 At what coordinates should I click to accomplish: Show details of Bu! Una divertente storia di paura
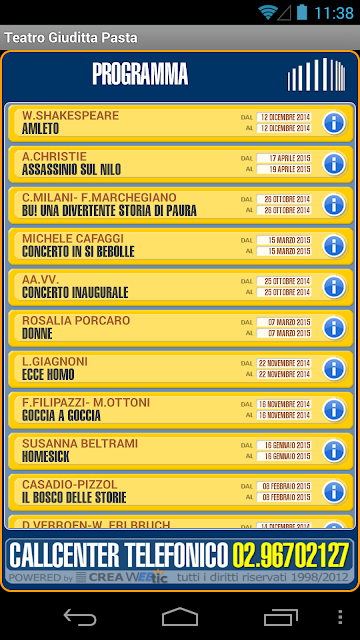tap(334, 205)
